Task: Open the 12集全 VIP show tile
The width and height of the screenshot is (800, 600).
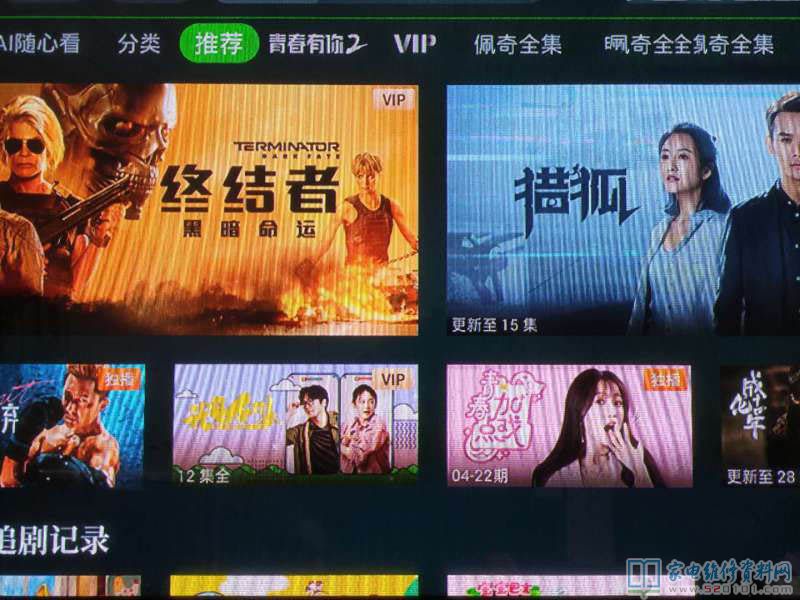Action: point(295,425)
